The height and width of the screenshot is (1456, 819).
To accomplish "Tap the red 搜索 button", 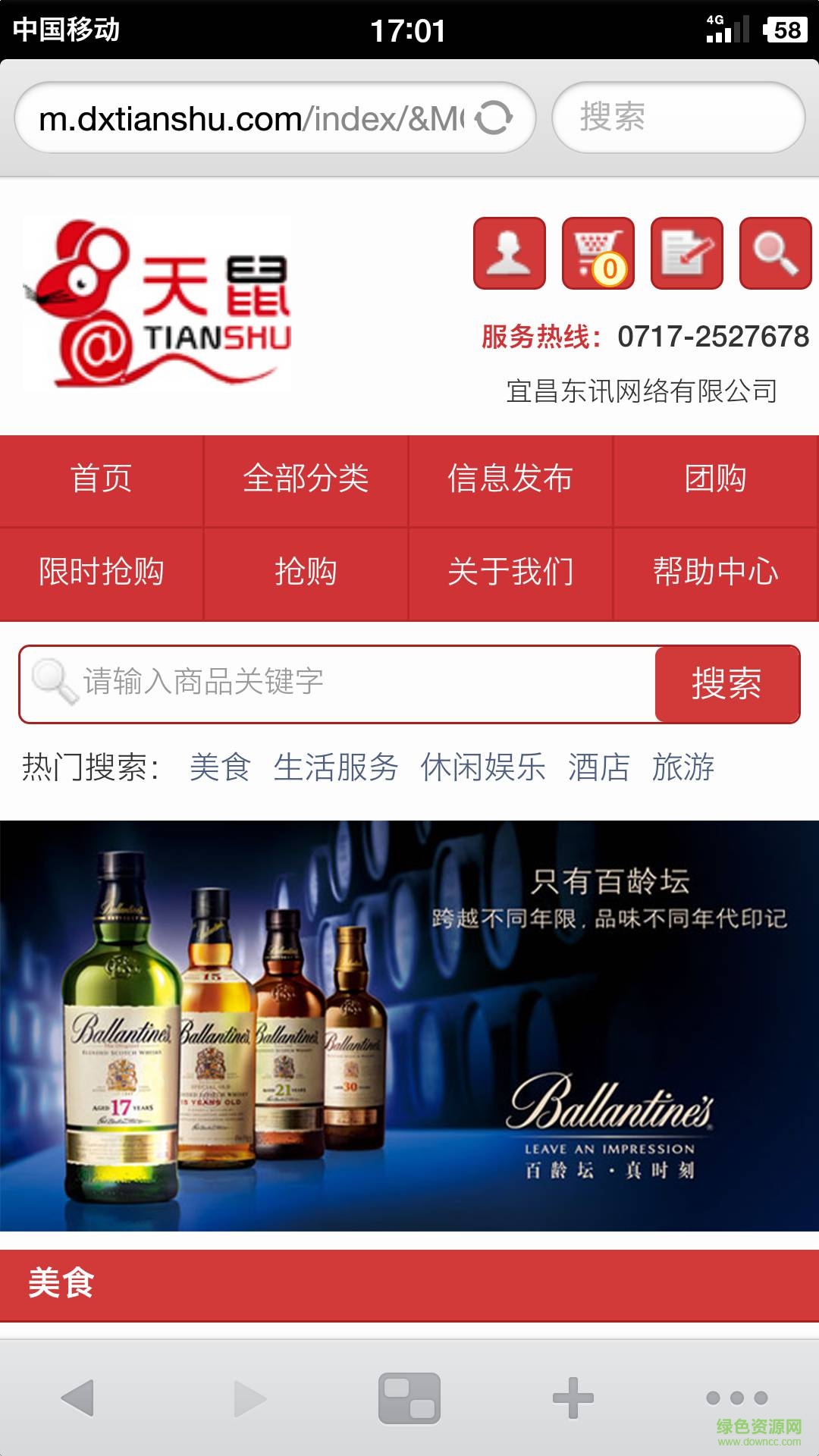I will [x=726, y=684].
